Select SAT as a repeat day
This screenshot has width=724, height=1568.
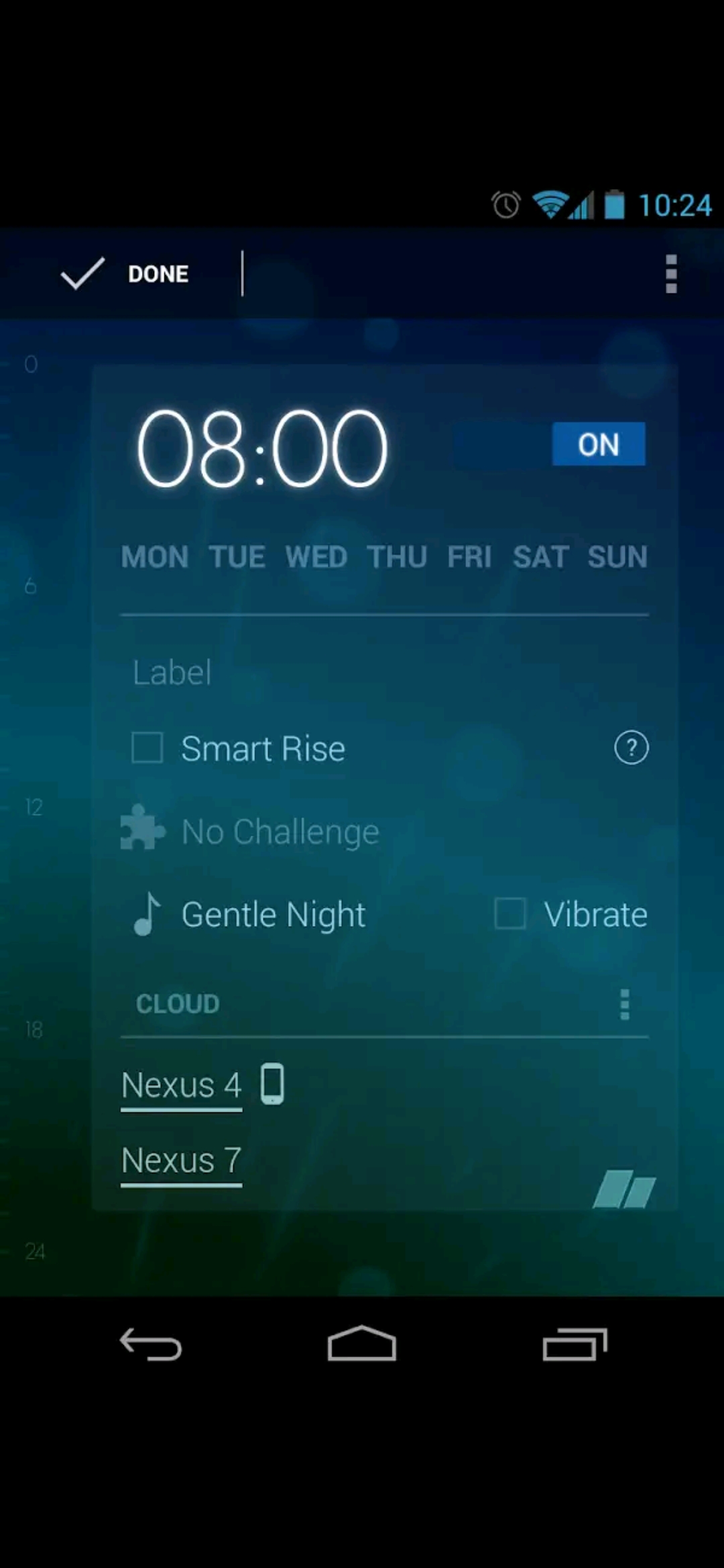point(541,557)
